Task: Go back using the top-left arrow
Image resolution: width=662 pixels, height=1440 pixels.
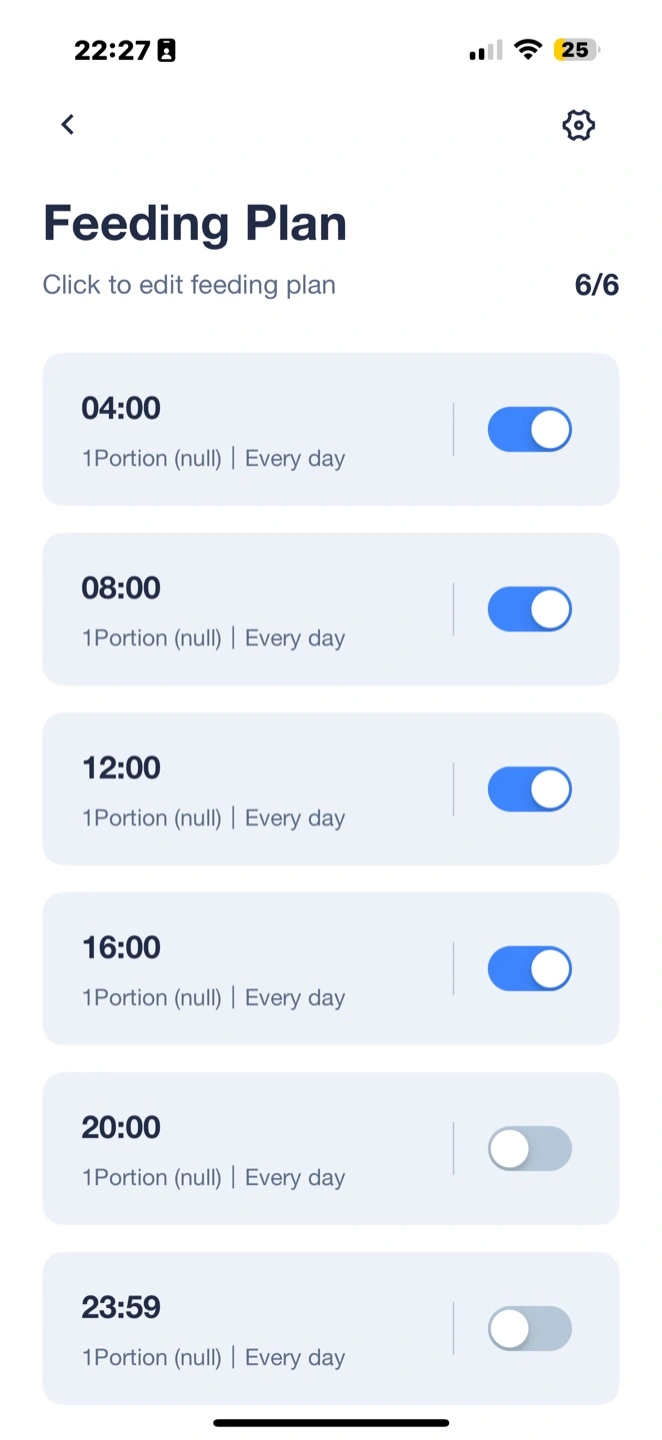Action: [67, 124]
